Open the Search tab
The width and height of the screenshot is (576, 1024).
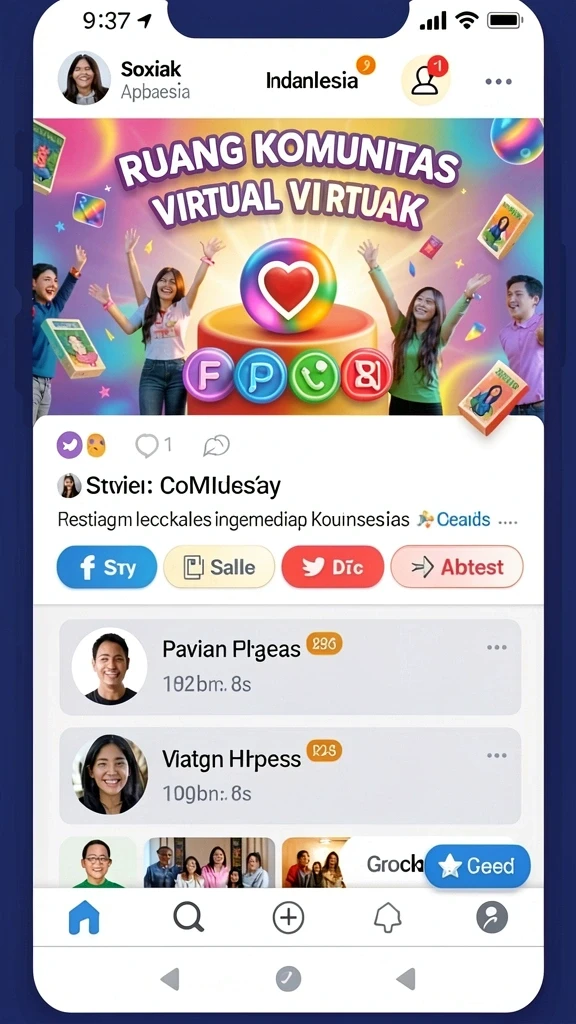pos(188,918)
